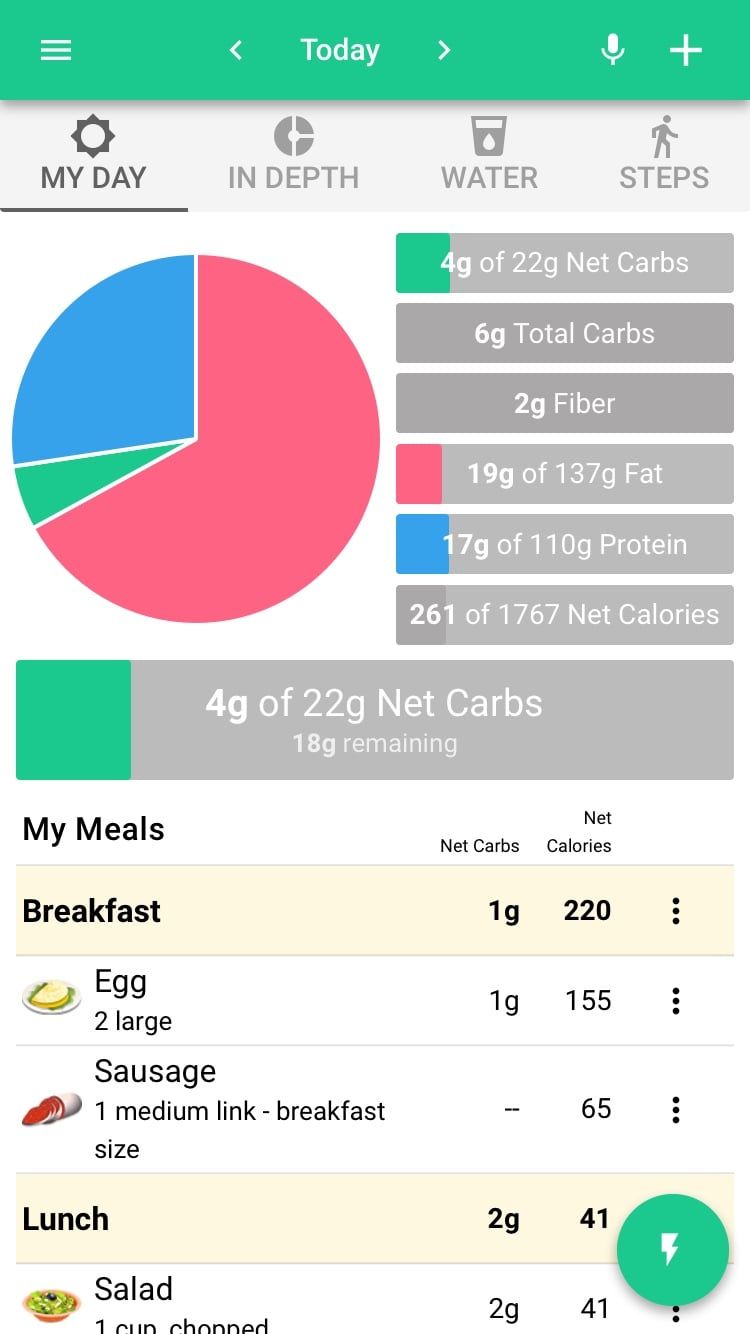Switch to the In Depth tab

(x=293, y=155)
